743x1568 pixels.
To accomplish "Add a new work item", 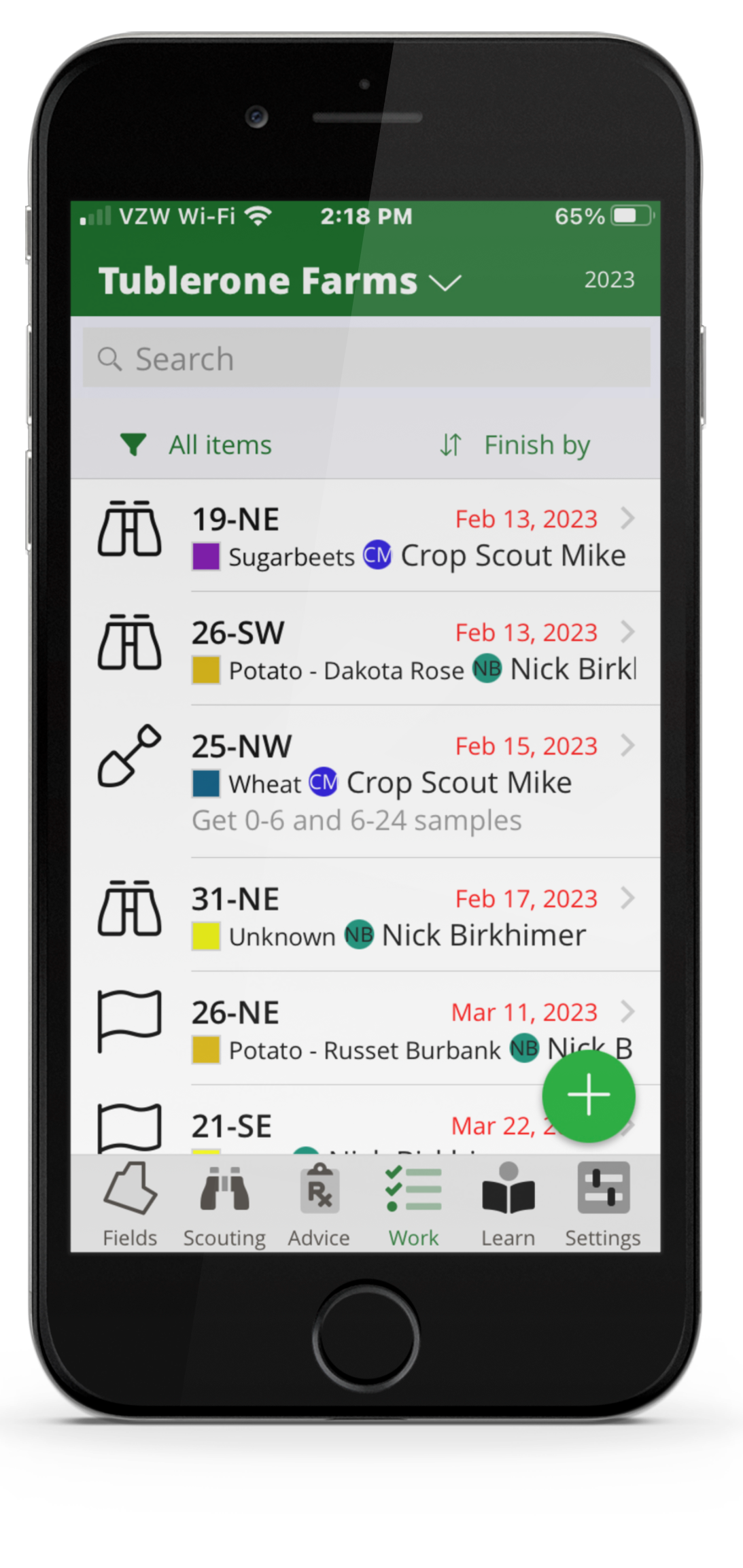I will pos(589,1095).
